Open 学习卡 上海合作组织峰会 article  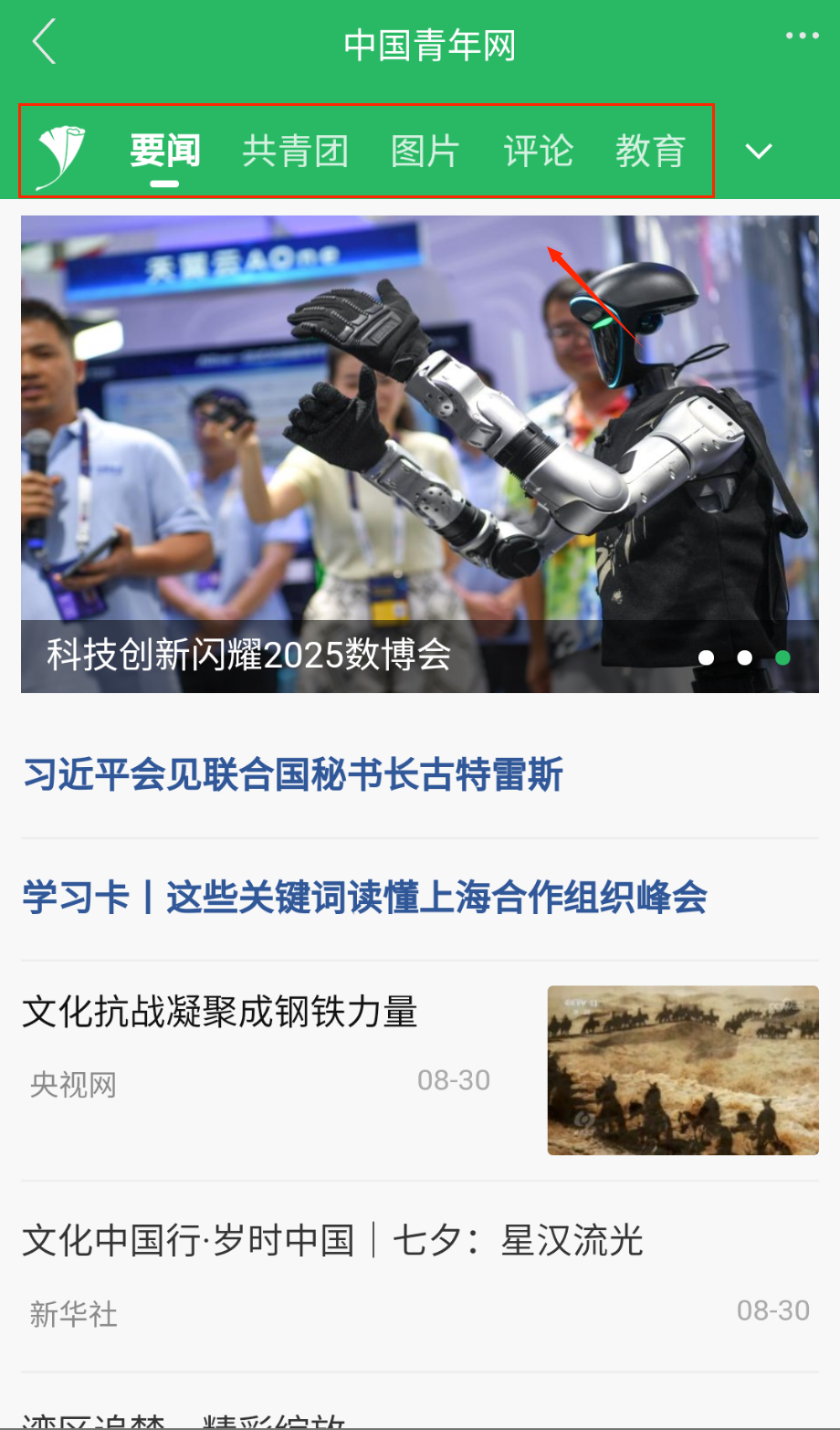pyautogui.click(x=364, y=898)
